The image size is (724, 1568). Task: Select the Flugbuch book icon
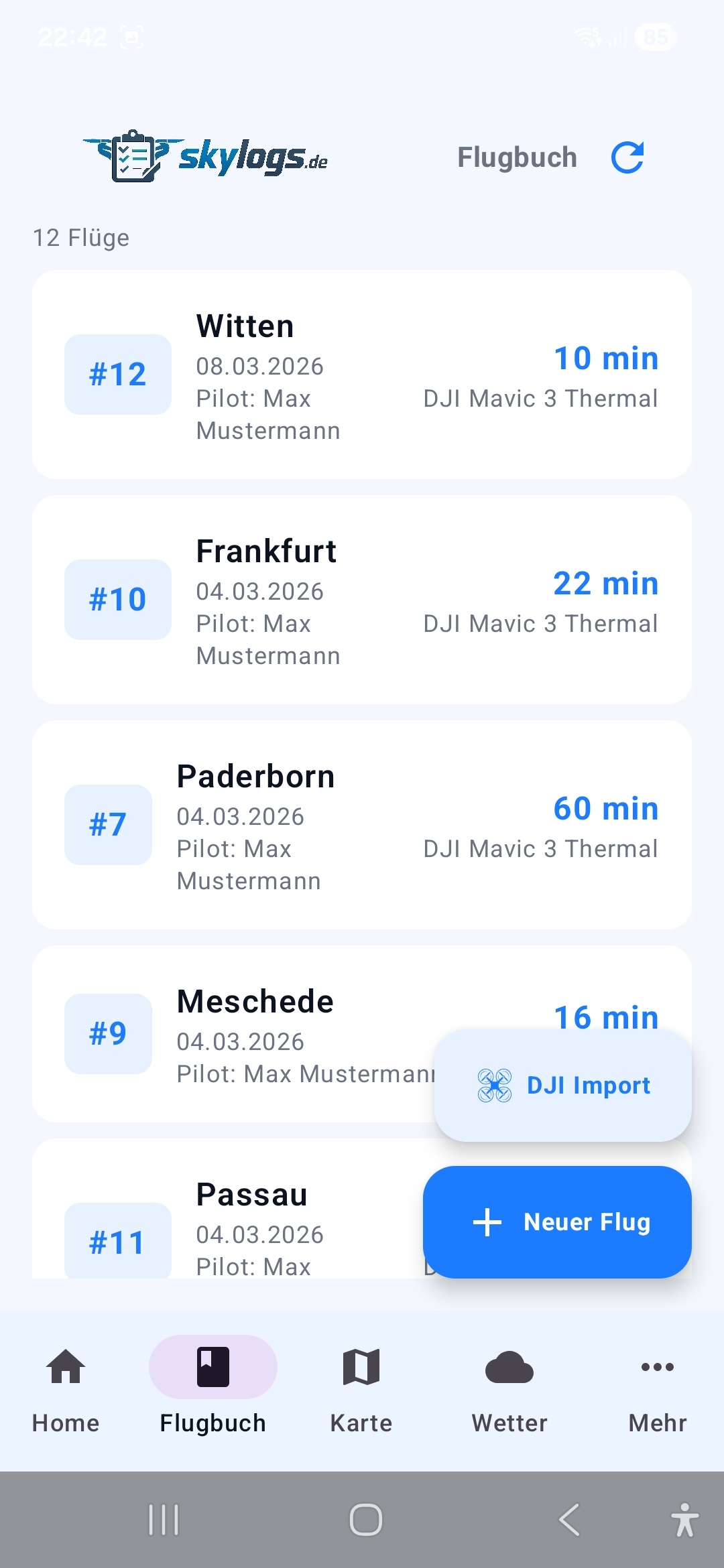pos(212,1367)
